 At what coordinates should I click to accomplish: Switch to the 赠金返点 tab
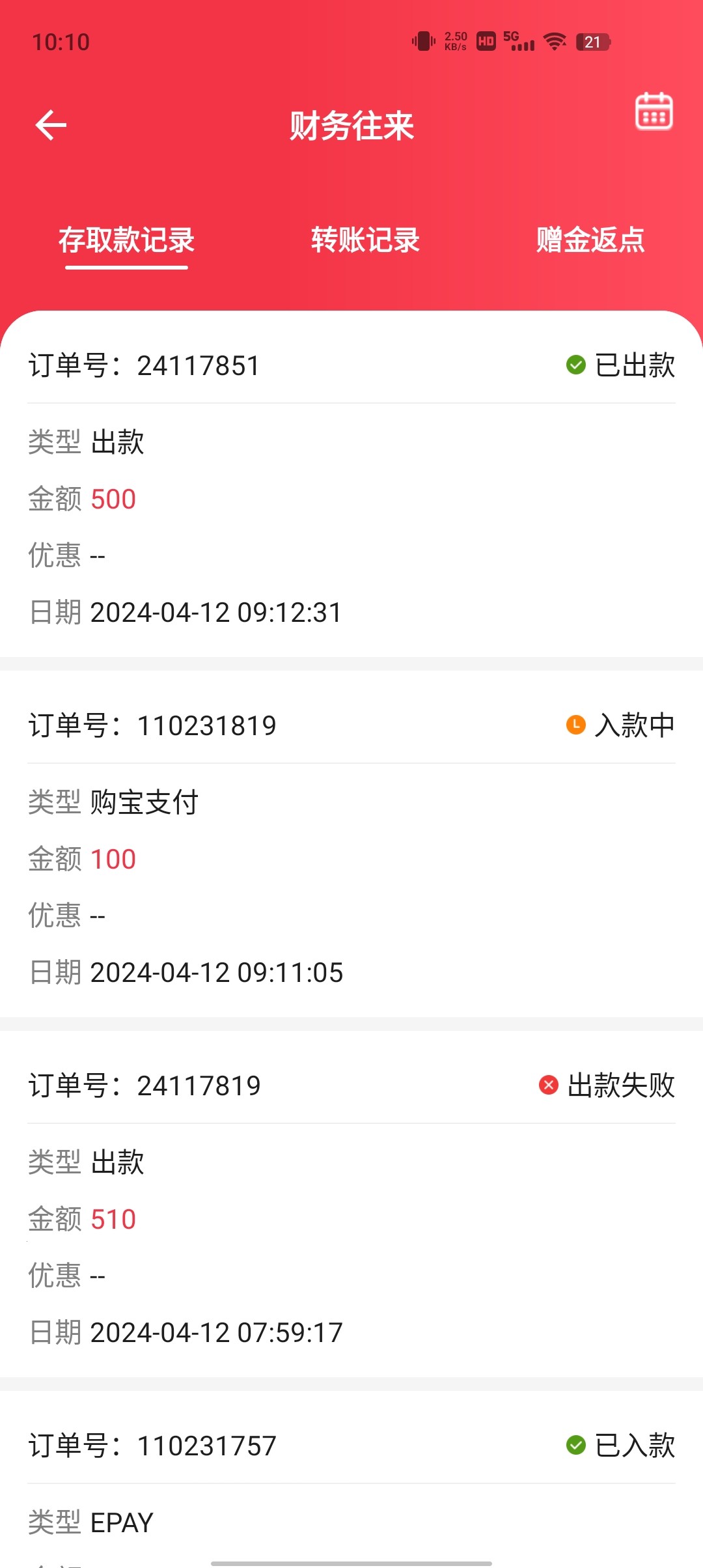coord(590,240)
